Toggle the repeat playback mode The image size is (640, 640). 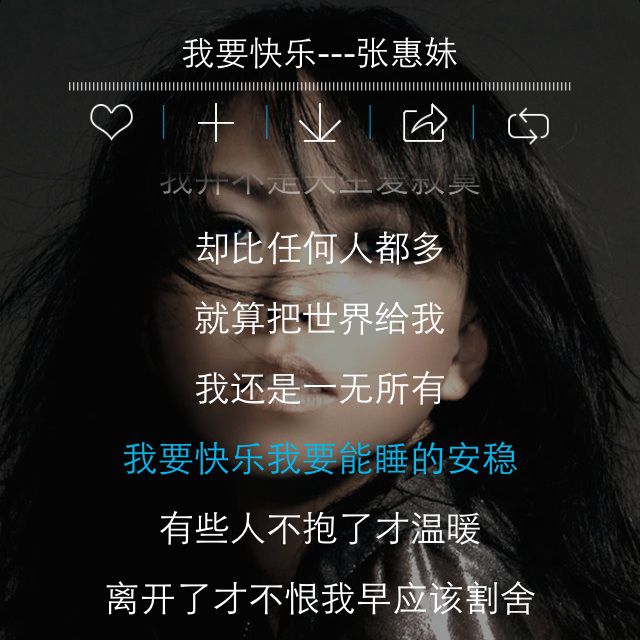(x=528, y=125)
